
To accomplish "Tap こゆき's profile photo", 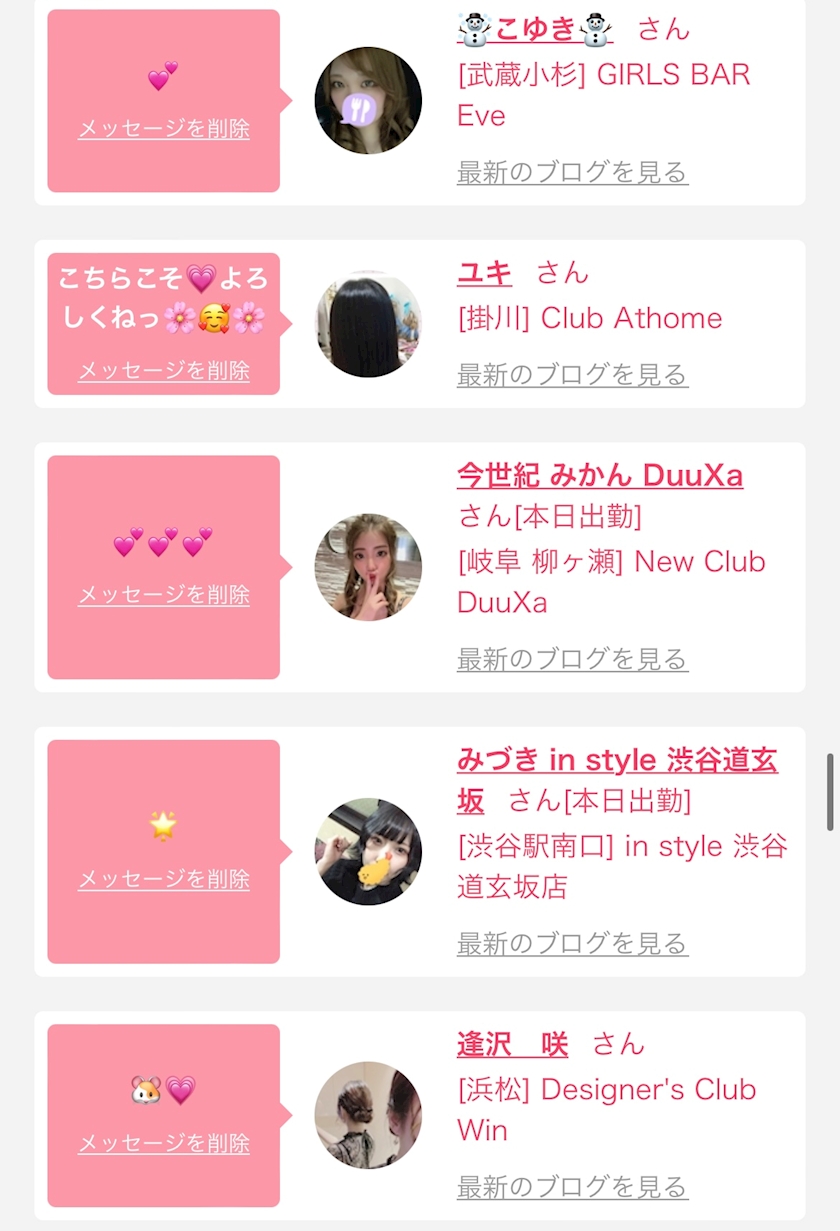I will 368,100.
